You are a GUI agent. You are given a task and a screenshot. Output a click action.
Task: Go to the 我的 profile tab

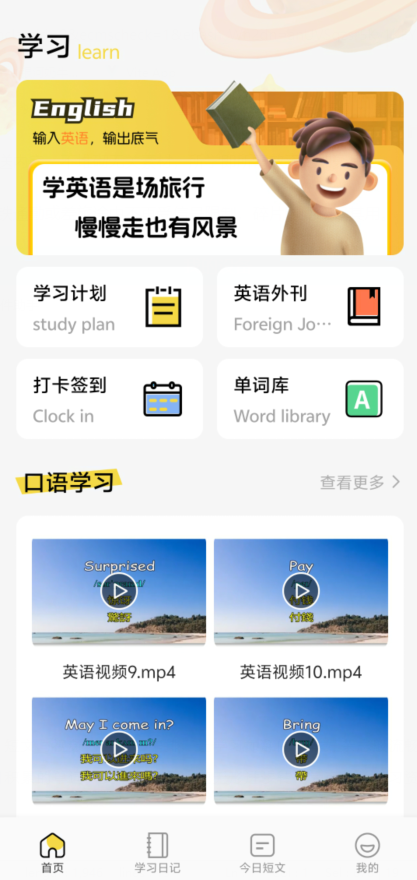tap(367, 852)
